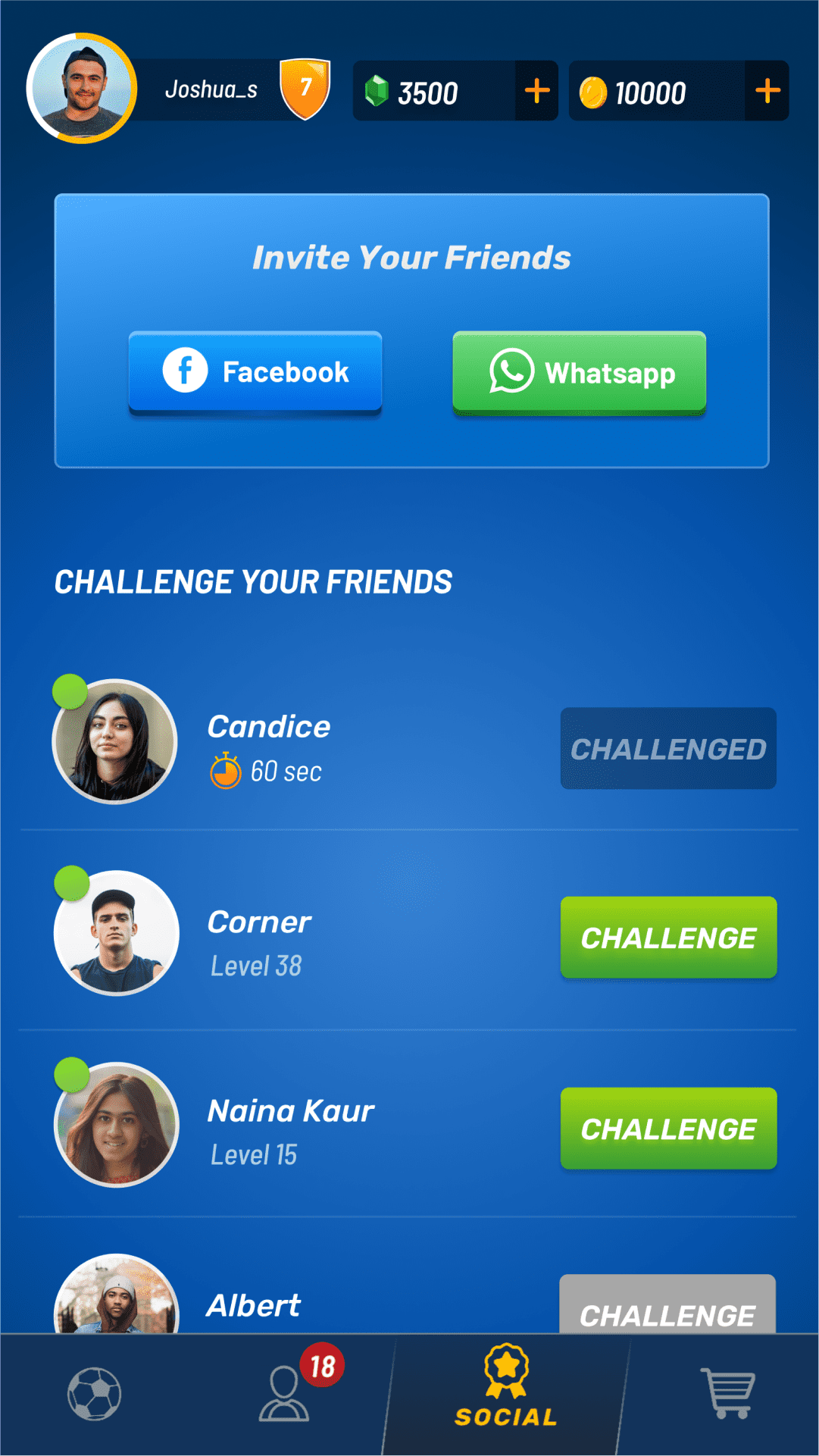Open Joshua_s profile avatar
The image size is (819, 1456).
click(x=82, y=89)
